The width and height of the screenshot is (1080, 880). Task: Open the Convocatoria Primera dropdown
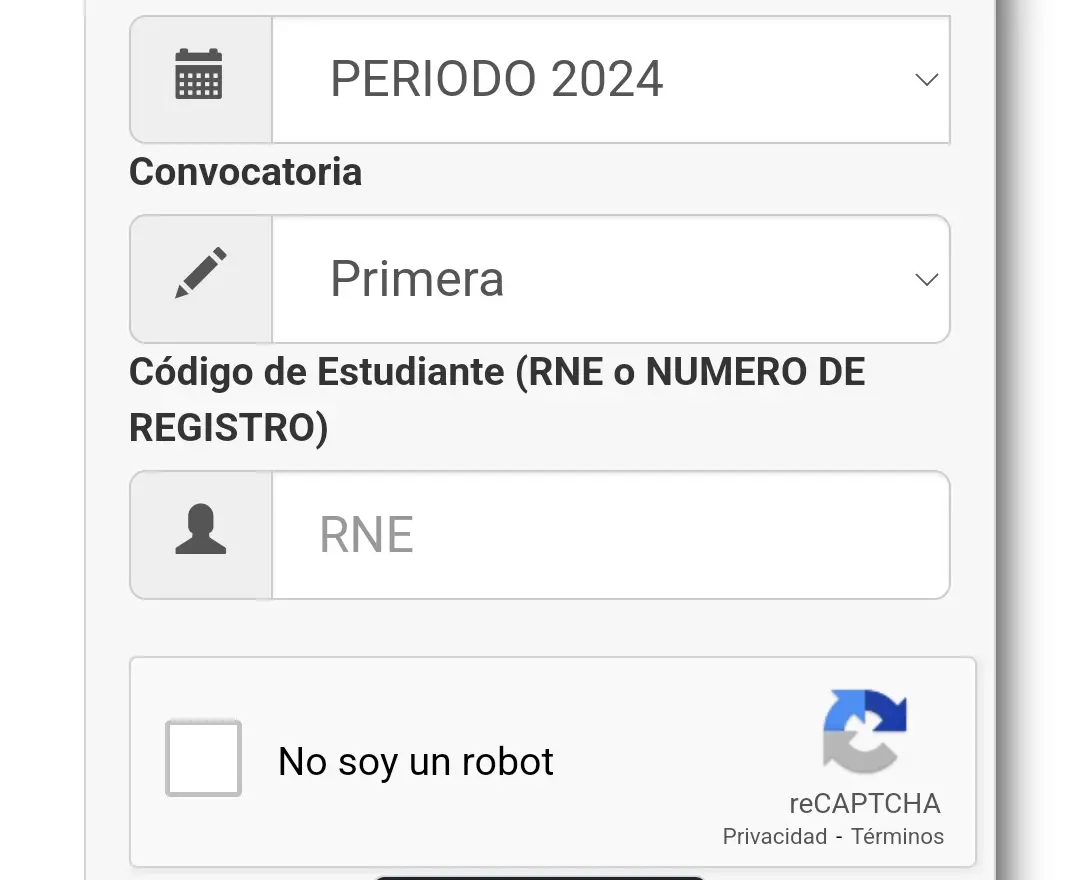610,279
